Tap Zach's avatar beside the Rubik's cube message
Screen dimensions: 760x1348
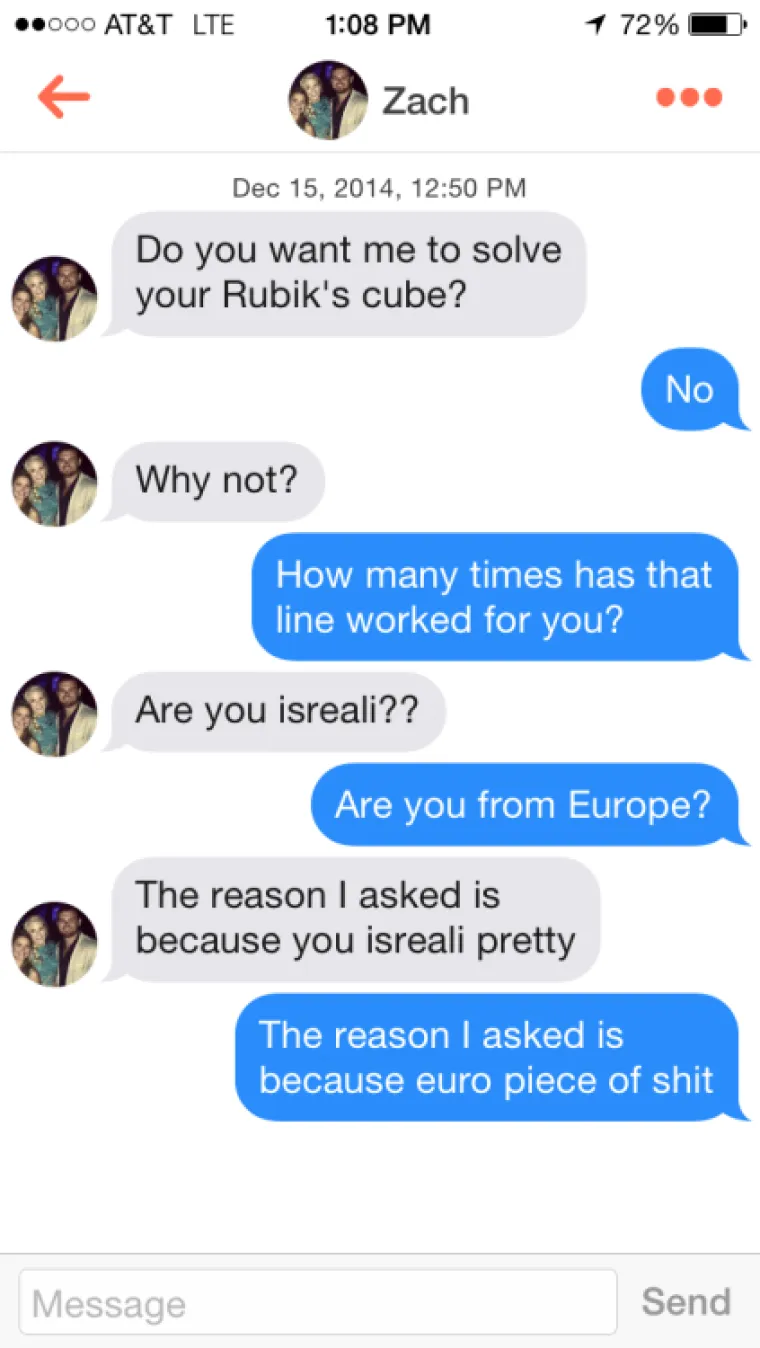click(x=54, y=298)
